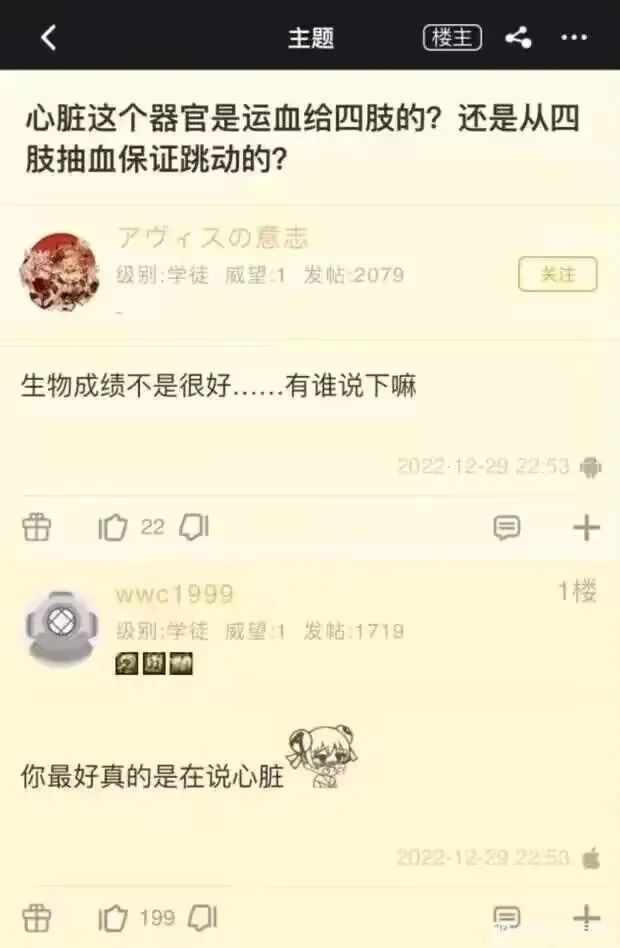View profile of username アヴィスの意志

212,238
